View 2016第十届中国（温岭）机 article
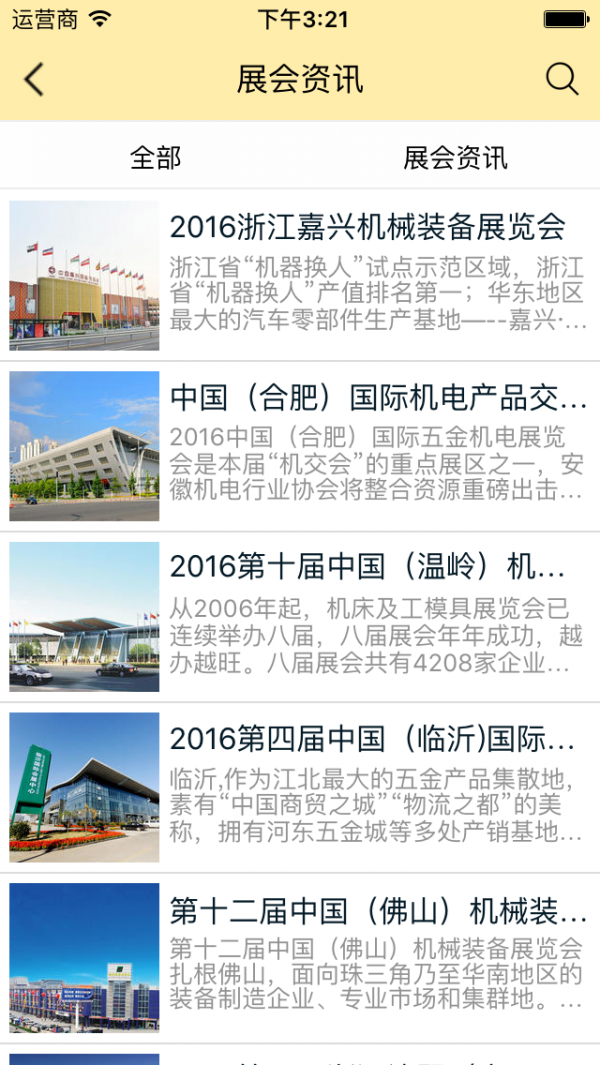 300,617
